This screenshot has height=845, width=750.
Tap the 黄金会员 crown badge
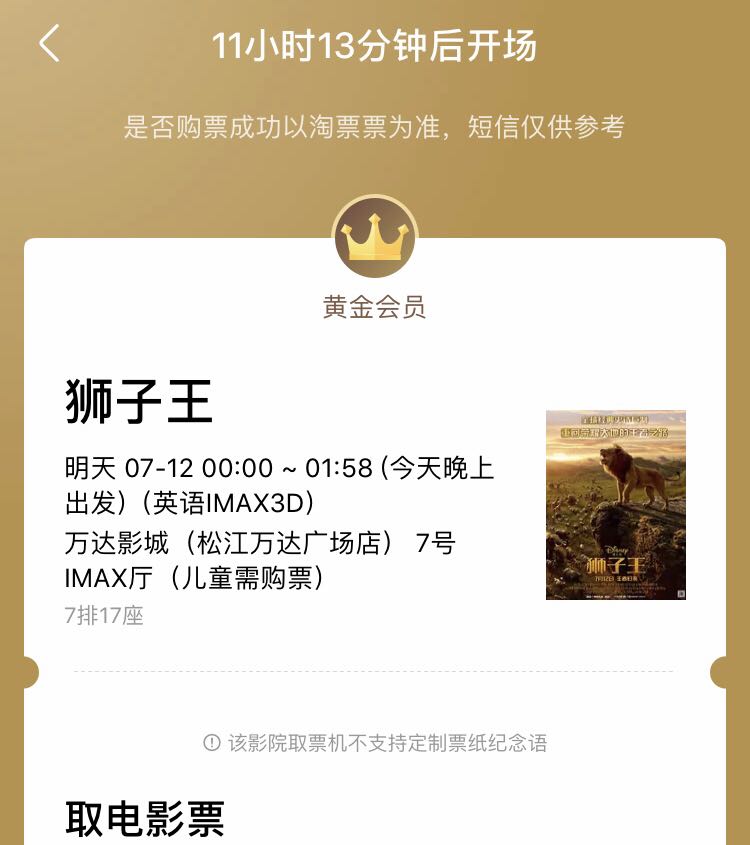point(375,238)
